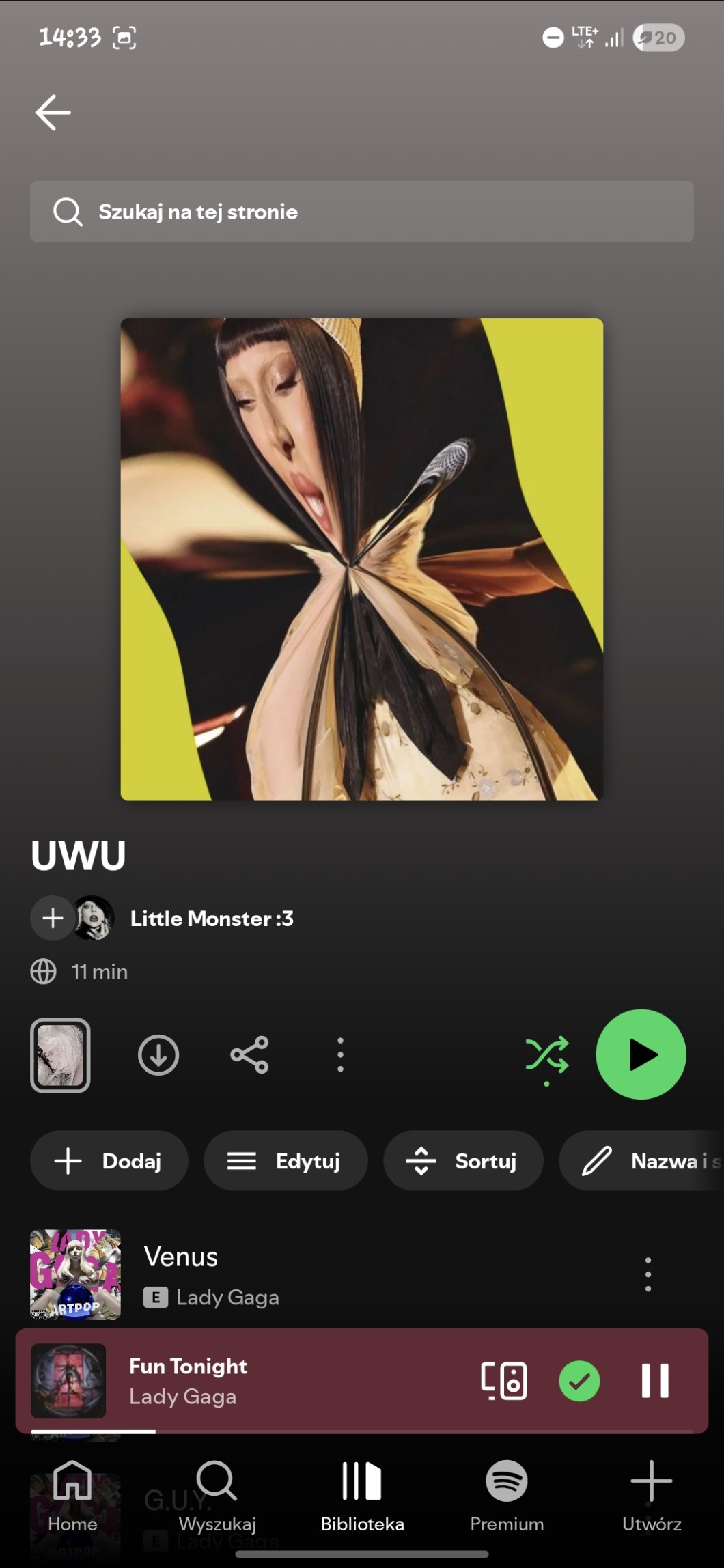
Task: Play the UWU playlist
Action: [641, 1054]
